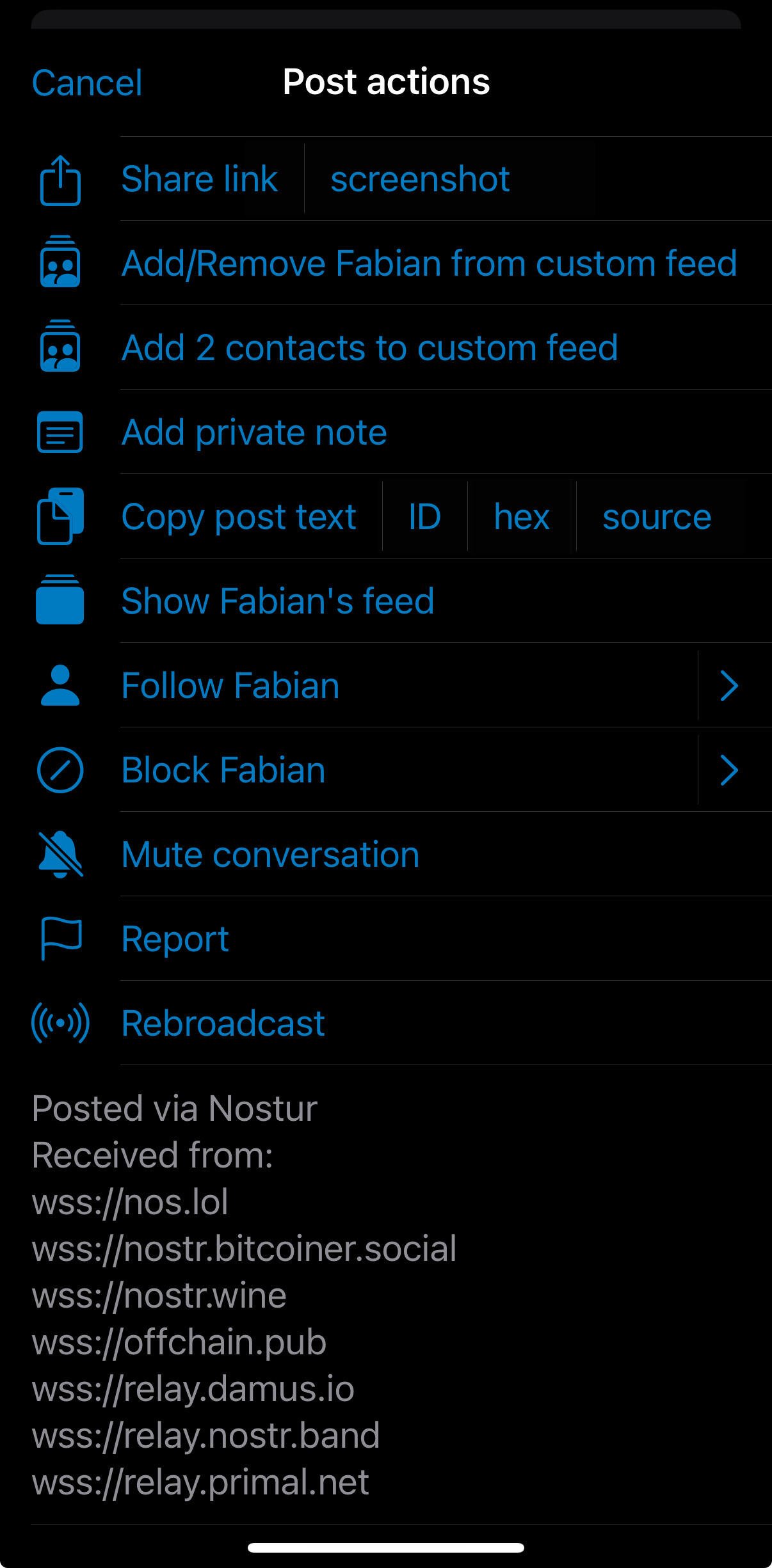The width and height of the screenshot is (772, 1568).
Task: Follow Fabian
Action: click(230, 685)
